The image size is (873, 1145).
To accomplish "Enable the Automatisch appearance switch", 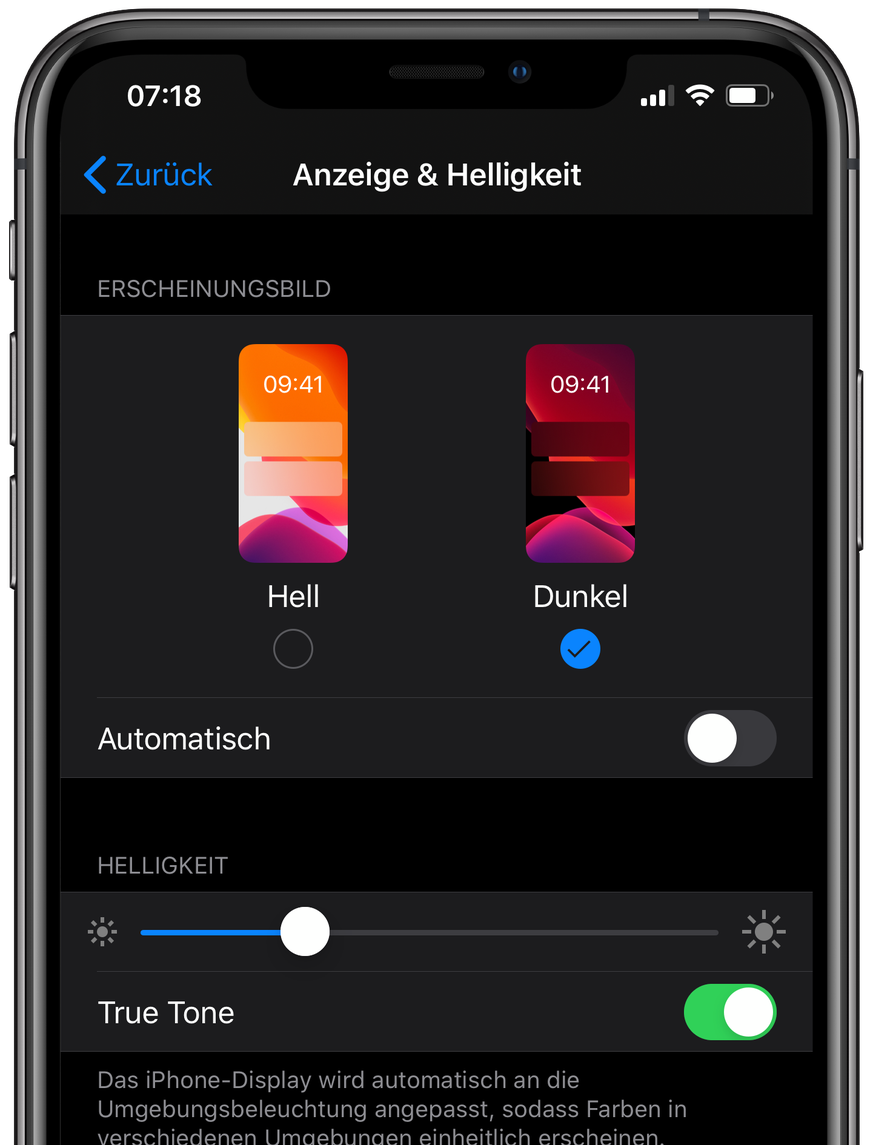I will coord(730,739).
